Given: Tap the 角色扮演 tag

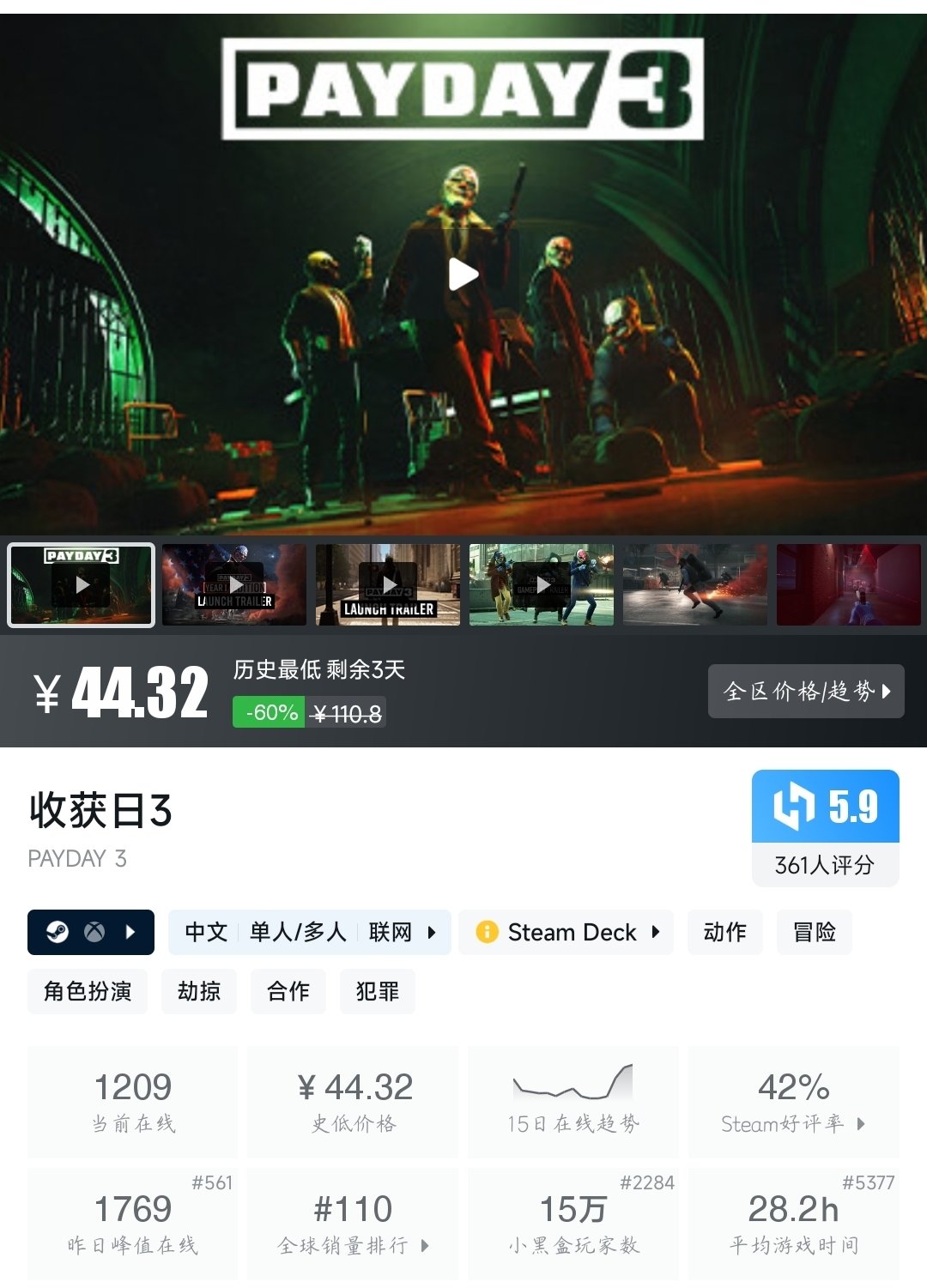Looking at the screenshot, I should (88, 991).
